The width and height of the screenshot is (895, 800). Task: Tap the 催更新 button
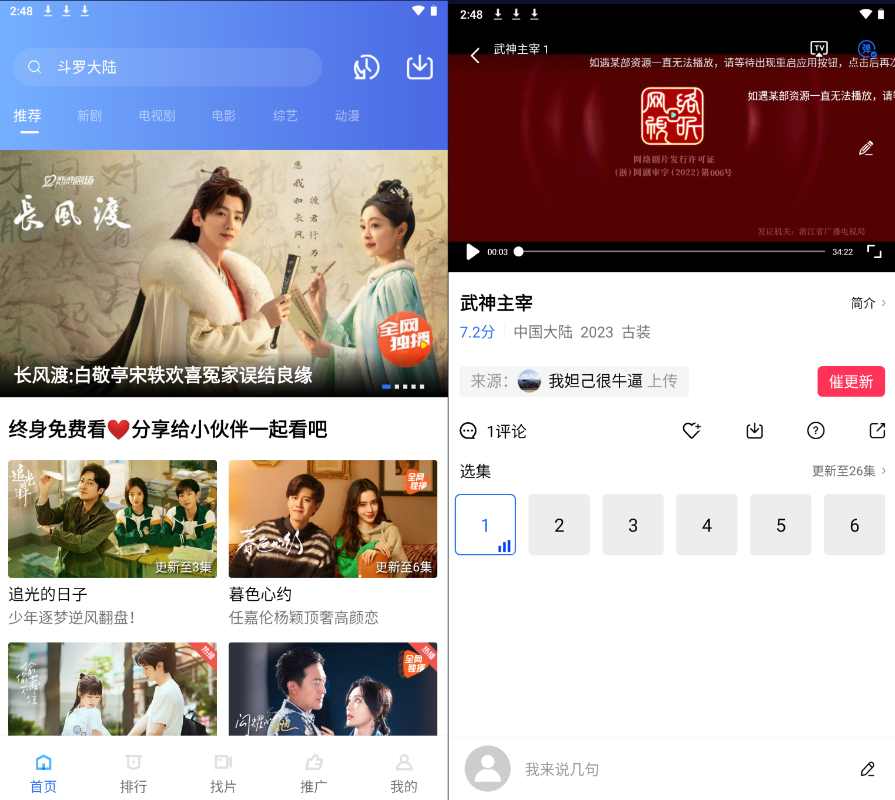pyautogui.click(x=851, y=381)
